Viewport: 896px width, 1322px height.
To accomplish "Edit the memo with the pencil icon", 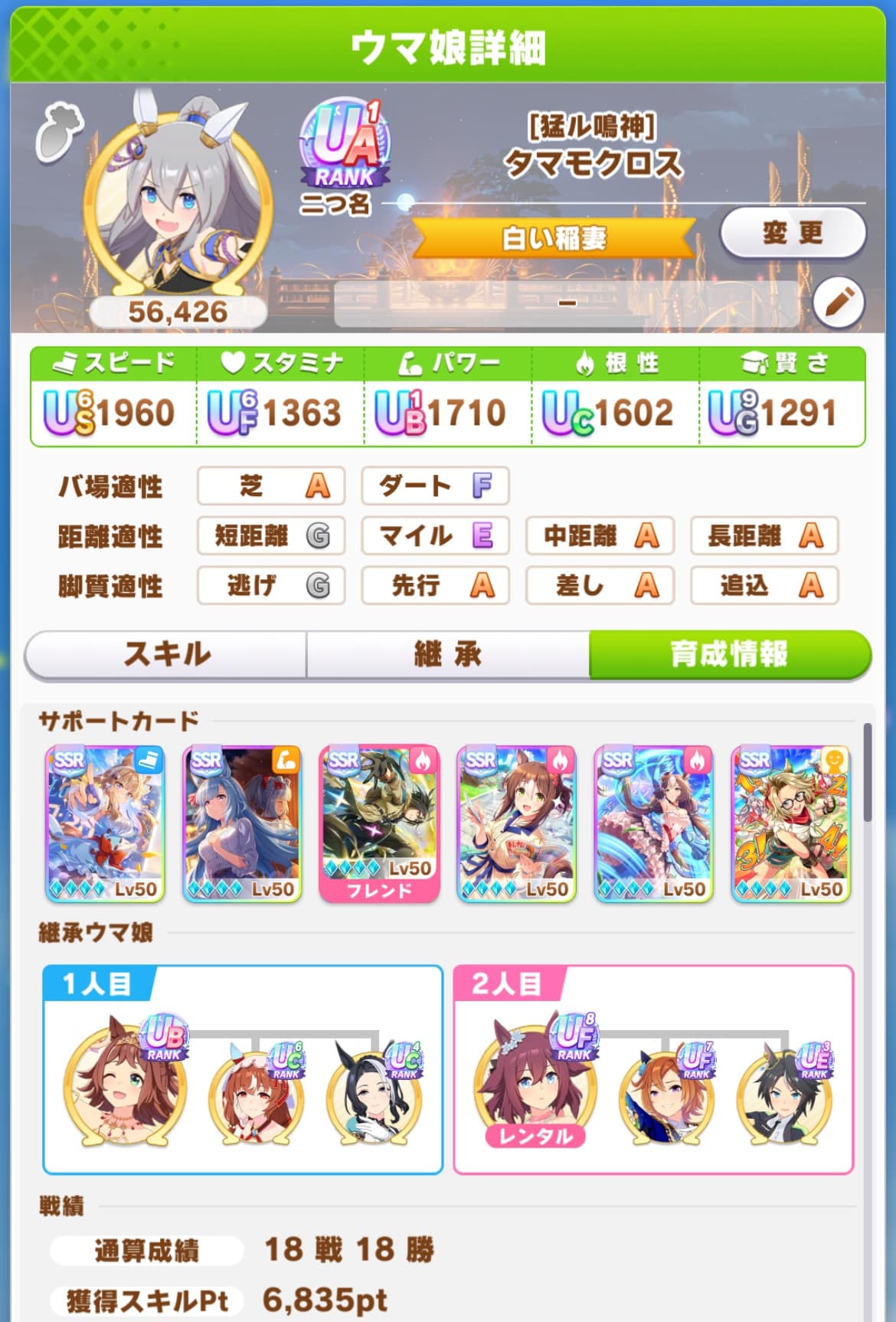I will point(838,303).
